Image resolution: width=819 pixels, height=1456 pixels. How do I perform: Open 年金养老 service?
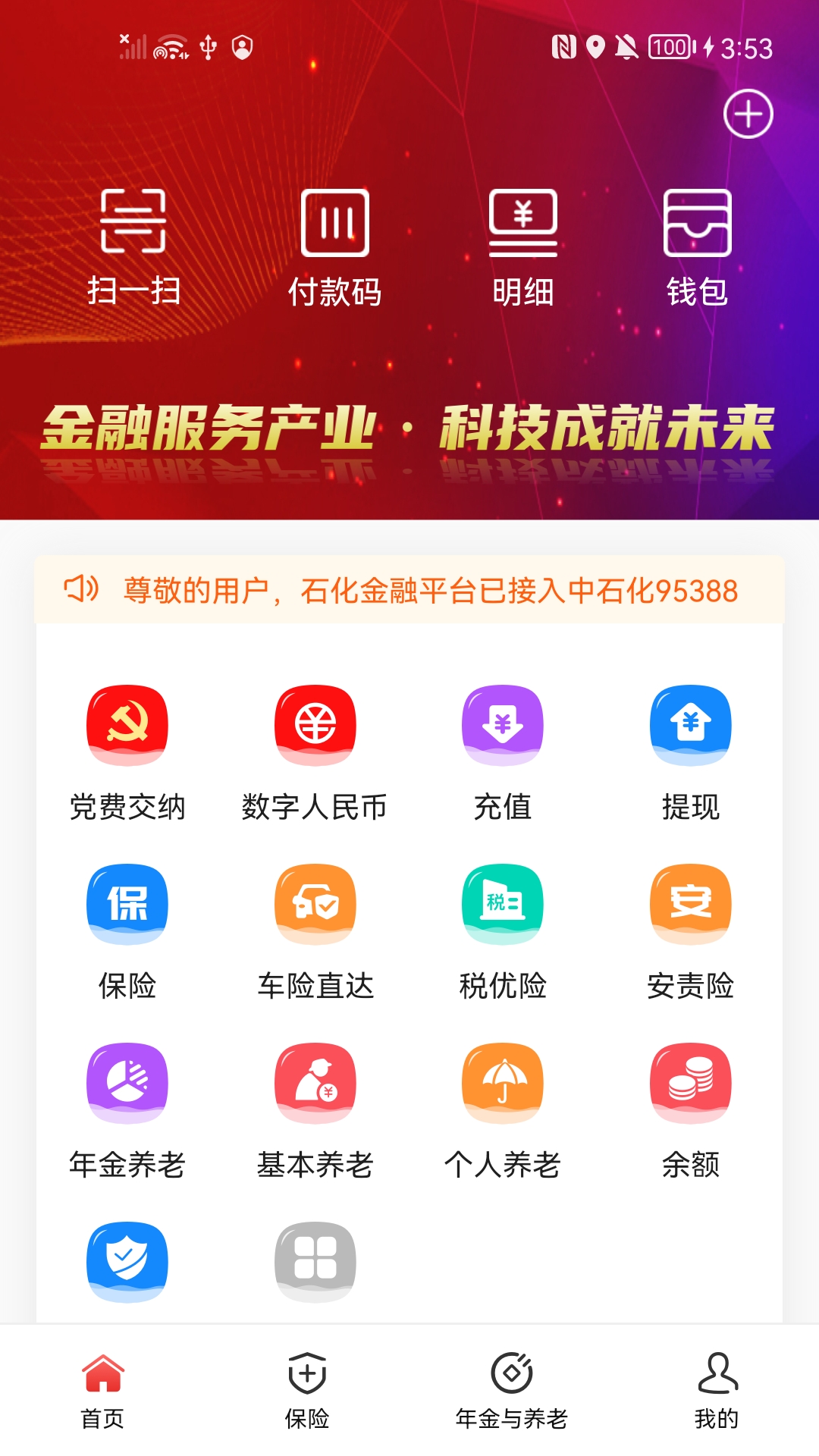(127, 1109)
